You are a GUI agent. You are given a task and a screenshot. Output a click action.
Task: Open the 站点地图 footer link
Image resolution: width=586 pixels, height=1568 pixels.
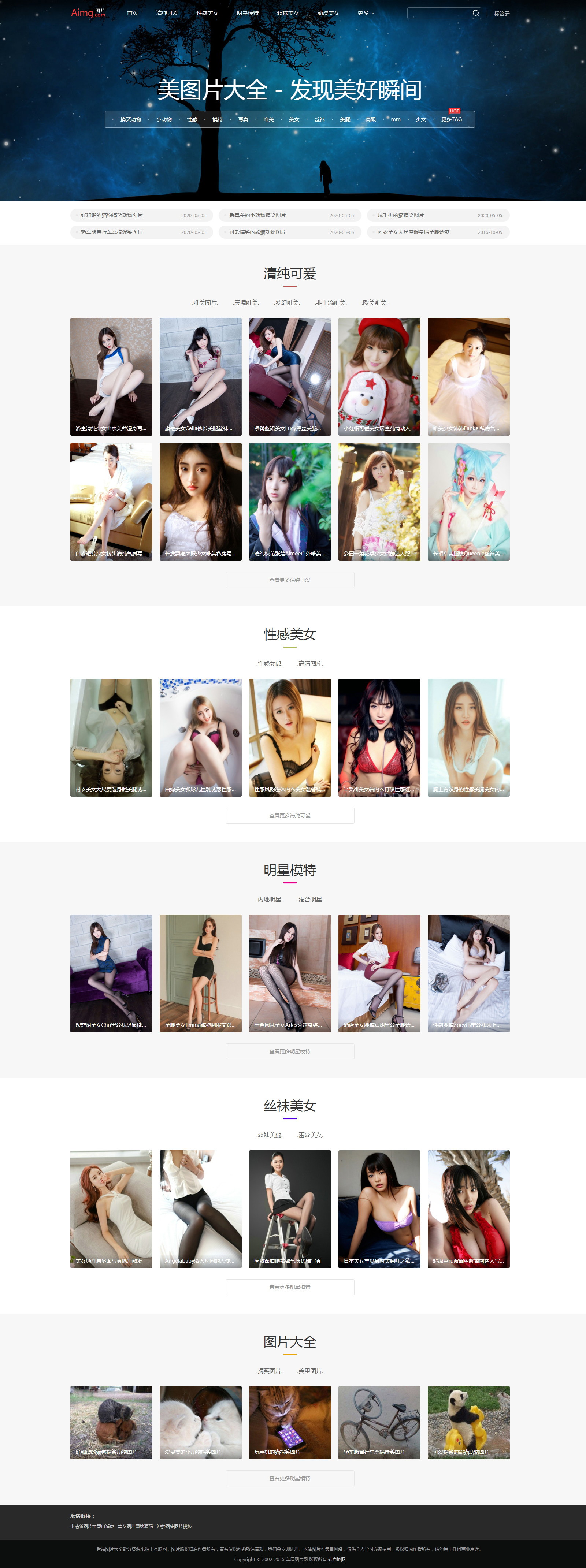pos(337,1560)
